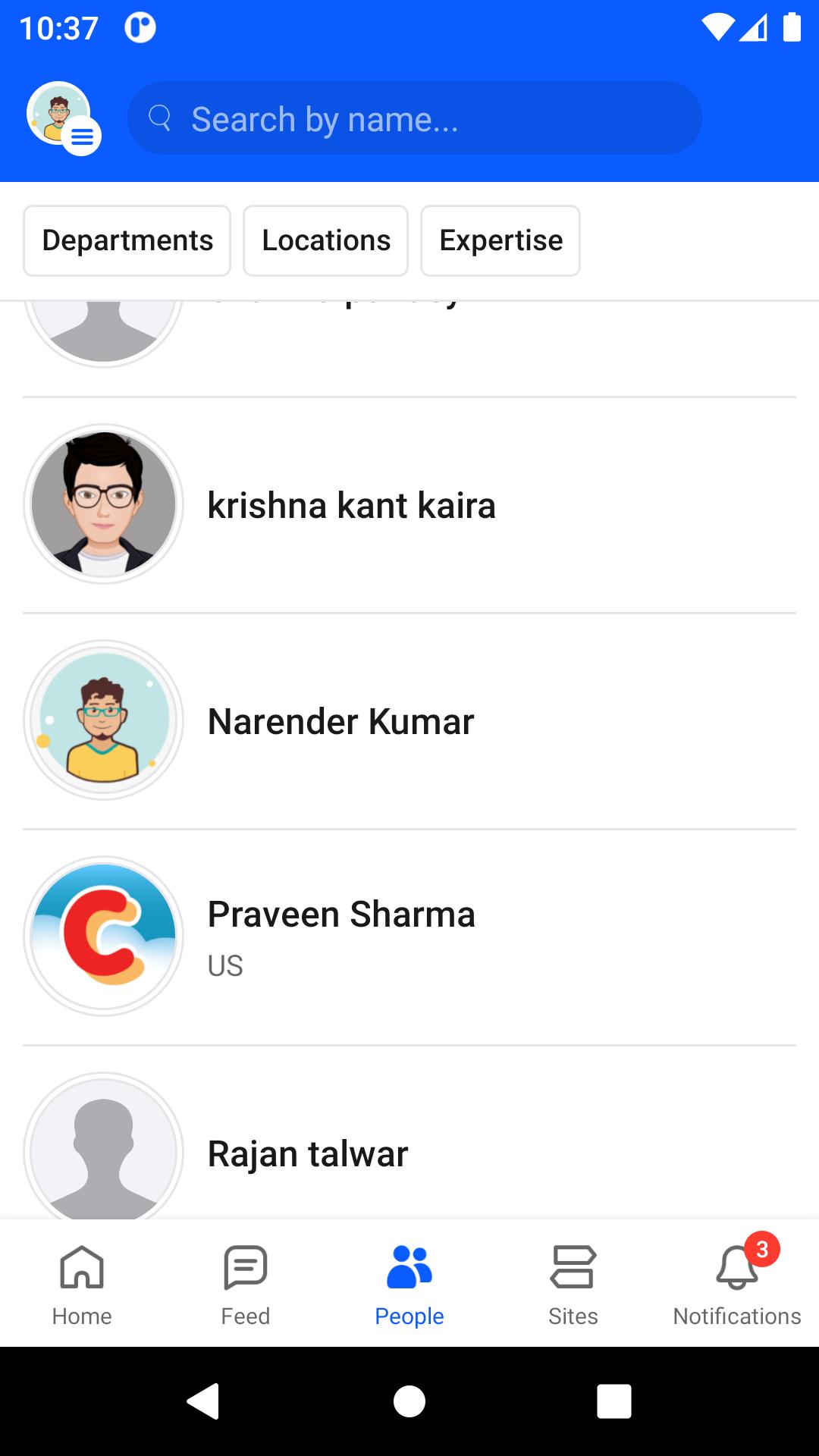Open the profile avatar menu
Screen dimensions: 819x1456
tap(64, 118)
